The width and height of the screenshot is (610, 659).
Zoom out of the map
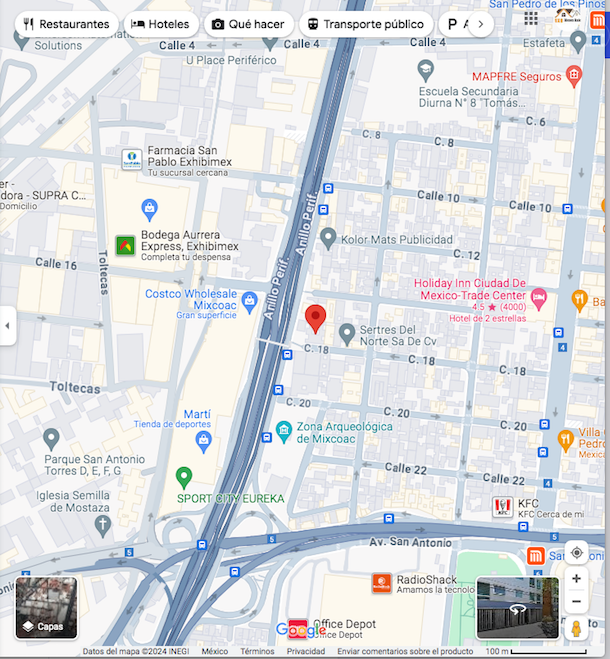576,601
